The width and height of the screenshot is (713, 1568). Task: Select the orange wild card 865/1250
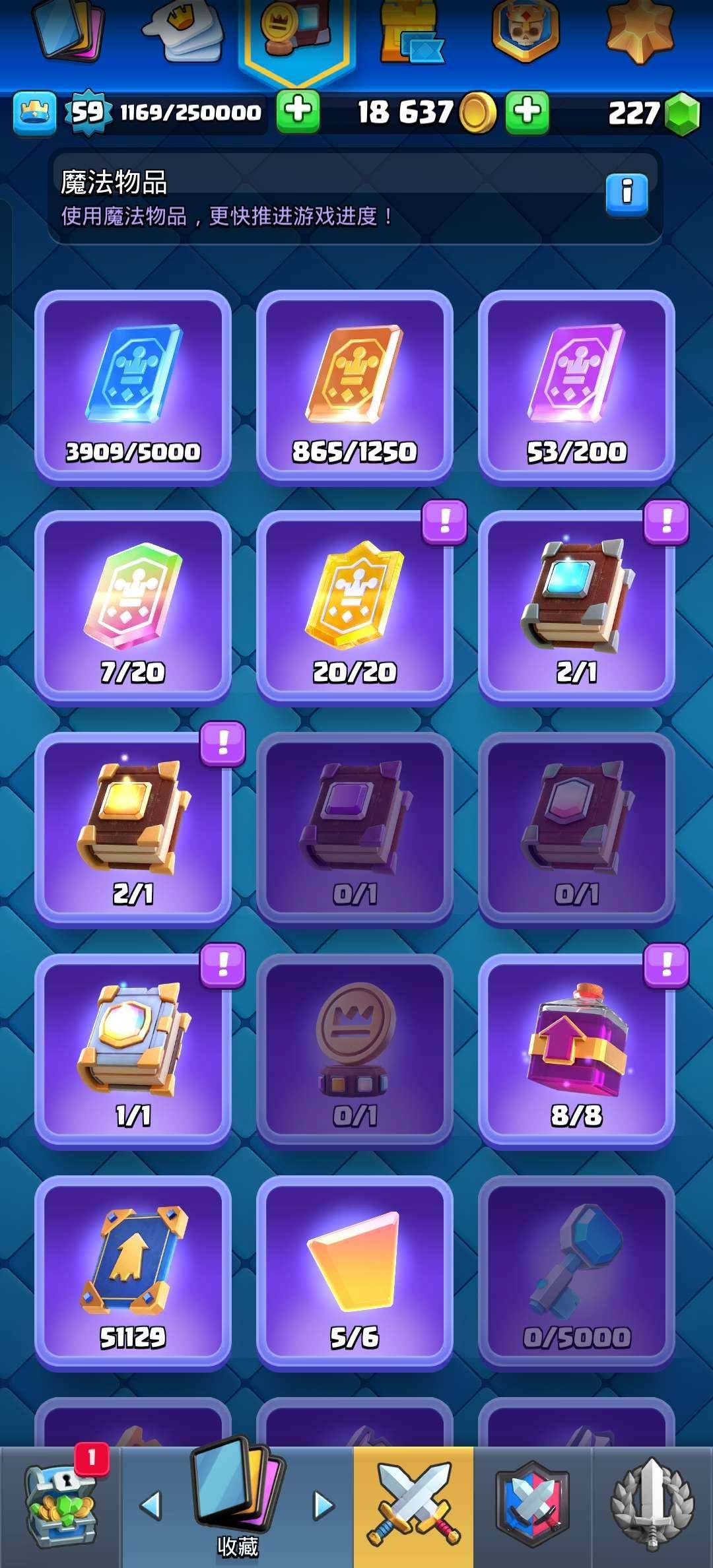click(355, 387)
